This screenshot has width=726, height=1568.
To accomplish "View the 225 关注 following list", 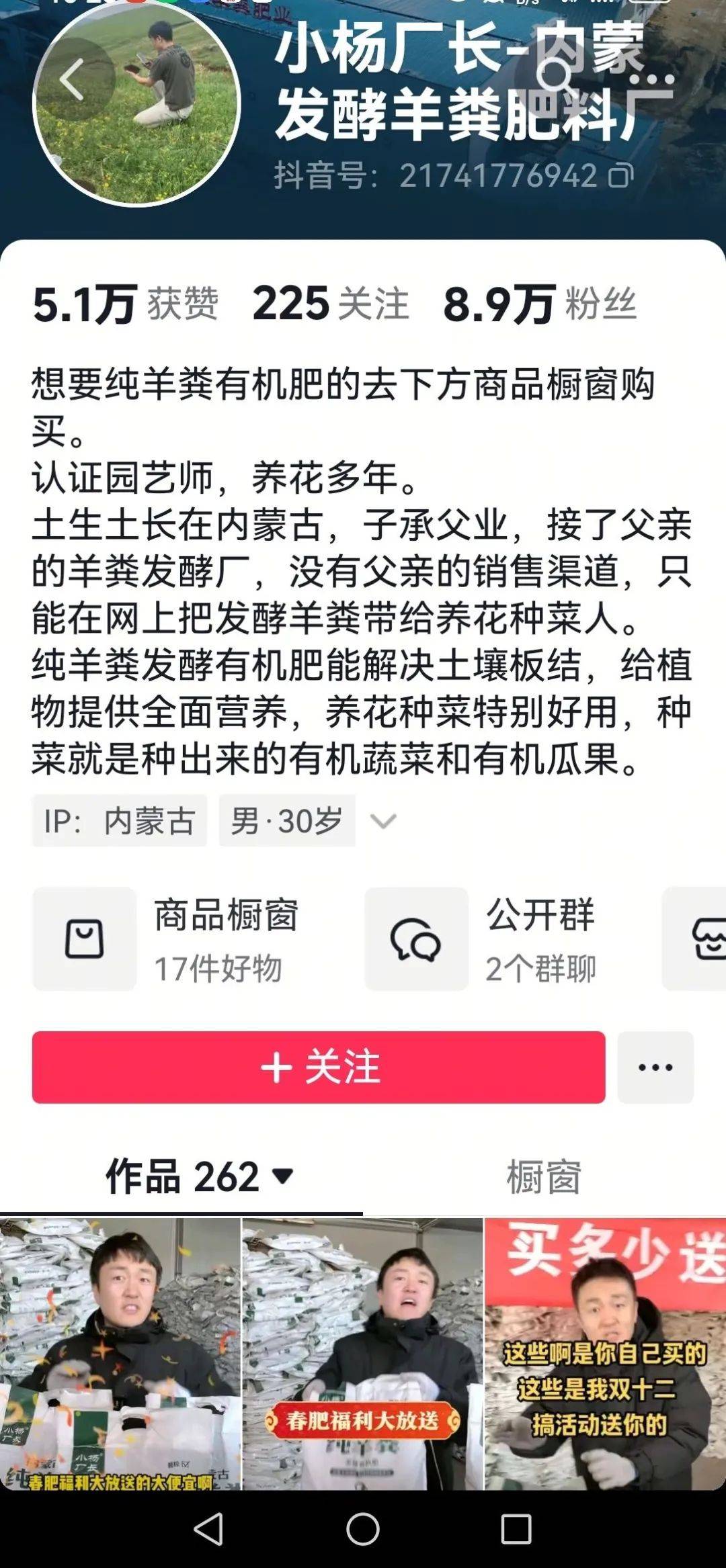I will click(x=331, y=304).
